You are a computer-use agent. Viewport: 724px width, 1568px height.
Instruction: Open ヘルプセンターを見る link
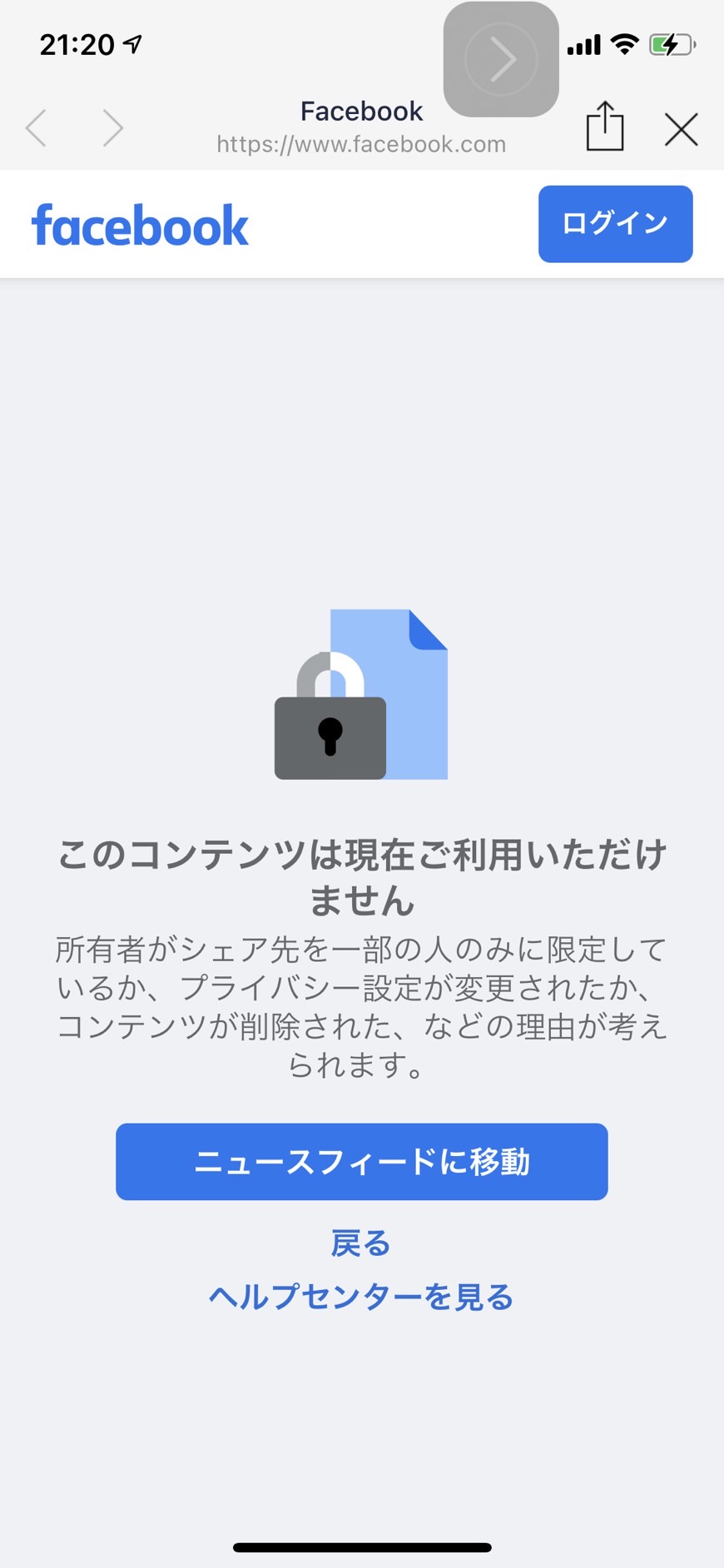(361, 1297)
